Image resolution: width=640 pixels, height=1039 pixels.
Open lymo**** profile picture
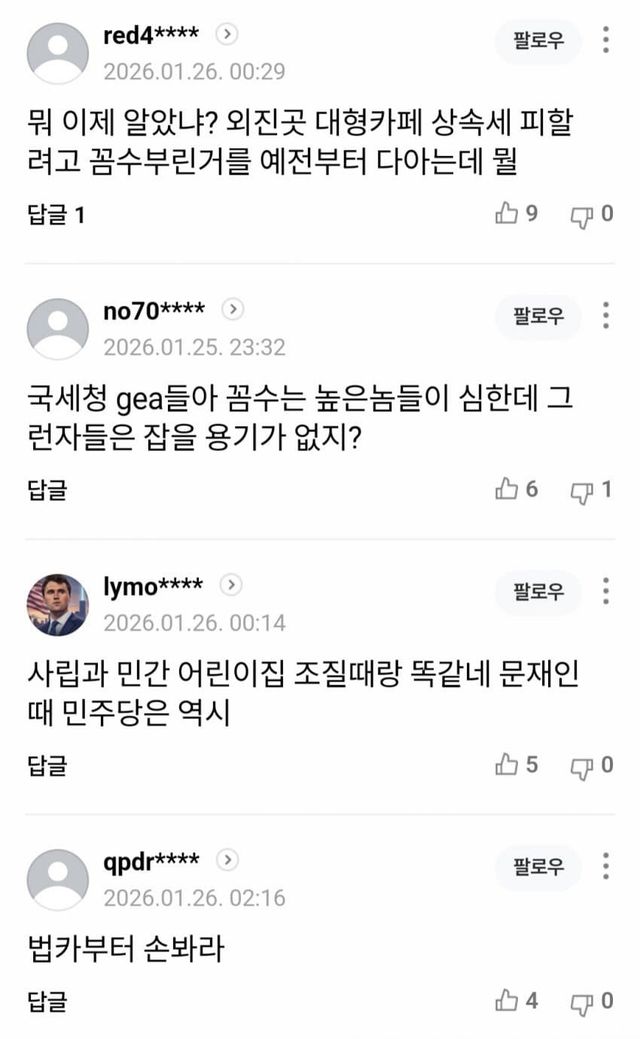pyautogui.click(x=57, y=605)
